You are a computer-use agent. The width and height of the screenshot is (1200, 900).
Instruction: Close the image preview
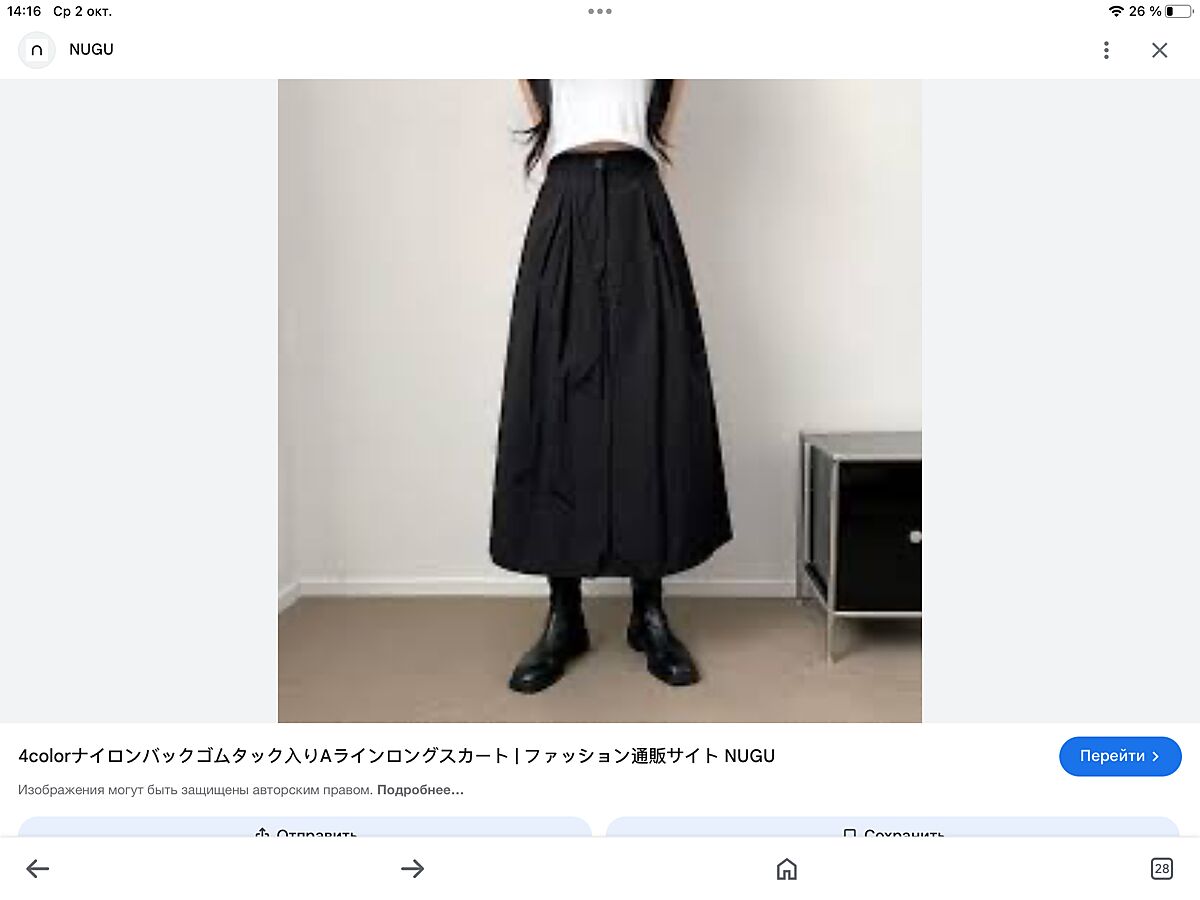pos(1159,50)
